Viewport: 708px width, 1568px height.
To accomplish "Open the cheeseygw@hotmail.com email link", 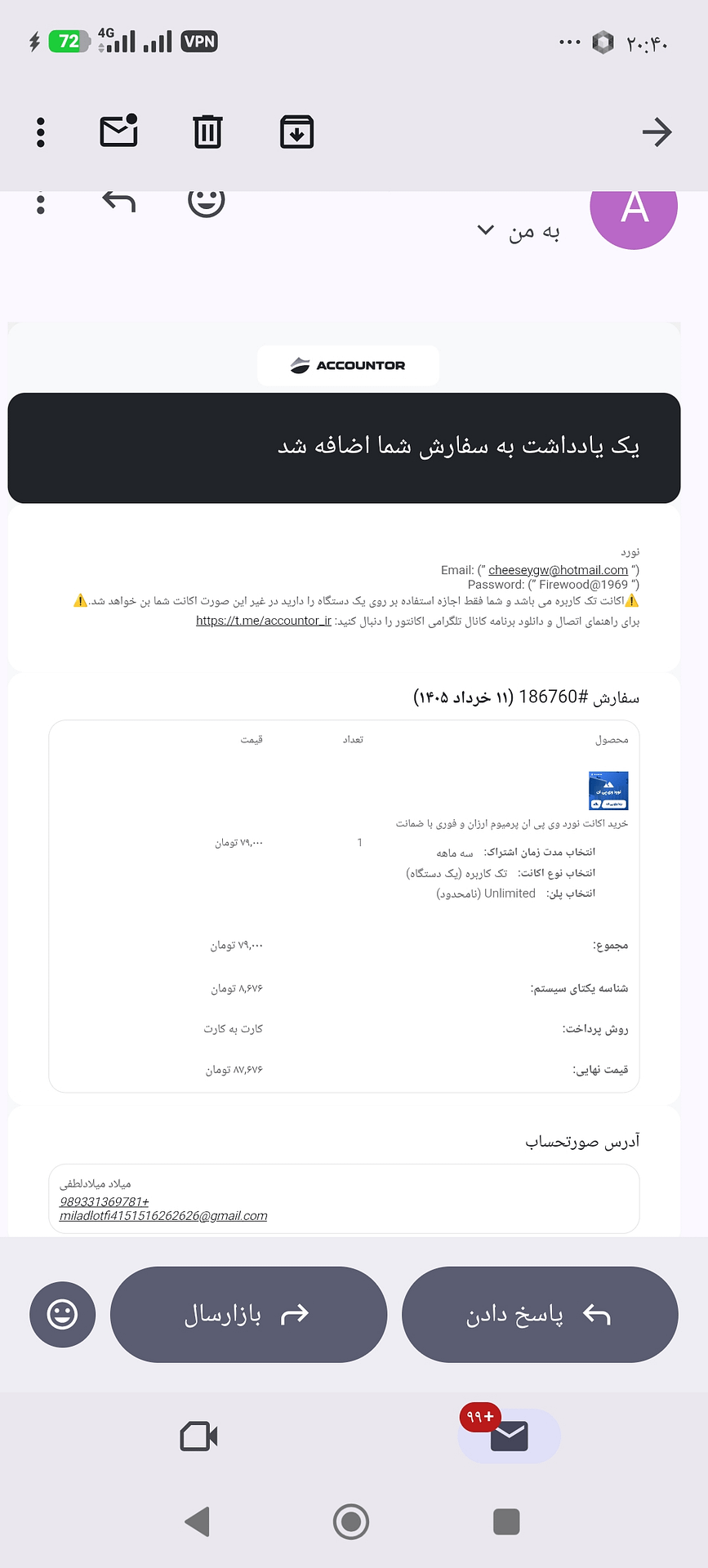I will [558, 570].
